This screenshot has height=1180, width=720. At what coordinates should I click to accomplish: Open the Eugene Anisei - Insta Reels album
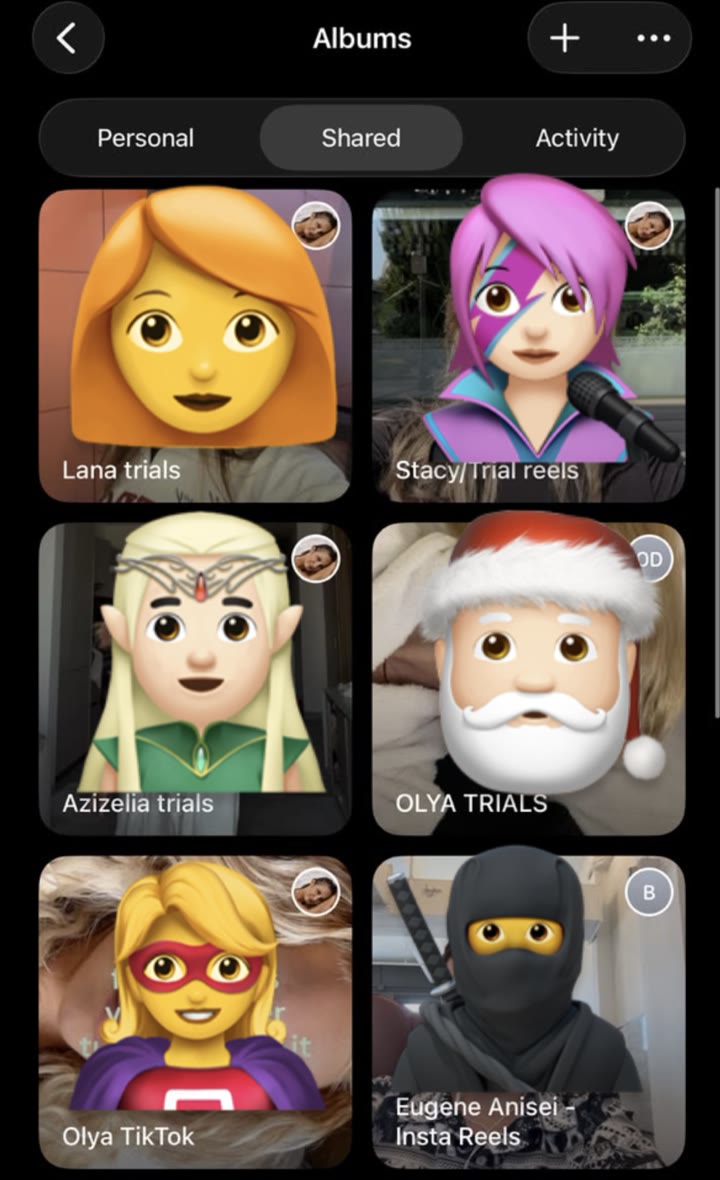[529, 1012]
